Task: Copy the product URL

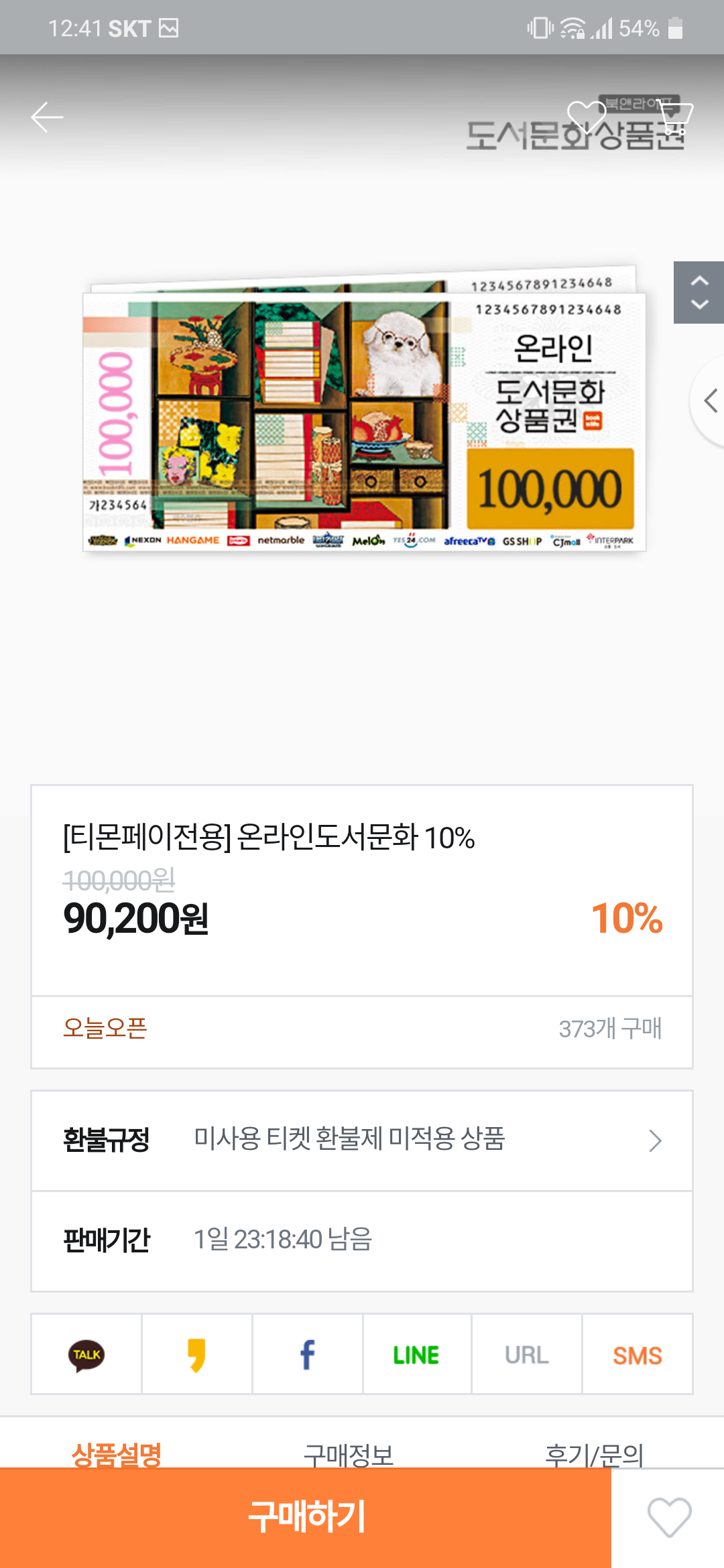Action: click(526, 1354)
